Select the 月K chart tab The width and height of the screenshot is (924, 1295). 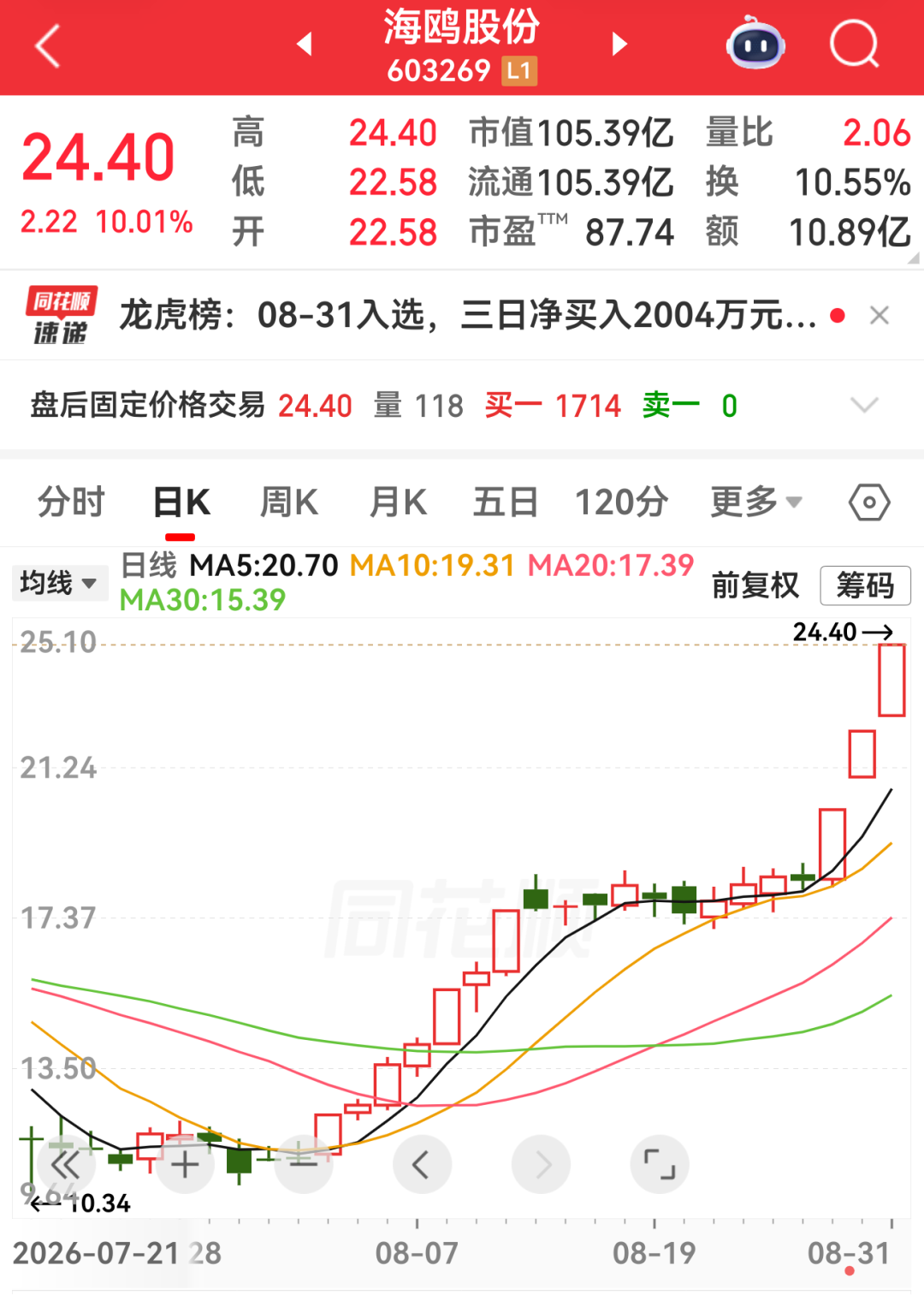[398, 502]
